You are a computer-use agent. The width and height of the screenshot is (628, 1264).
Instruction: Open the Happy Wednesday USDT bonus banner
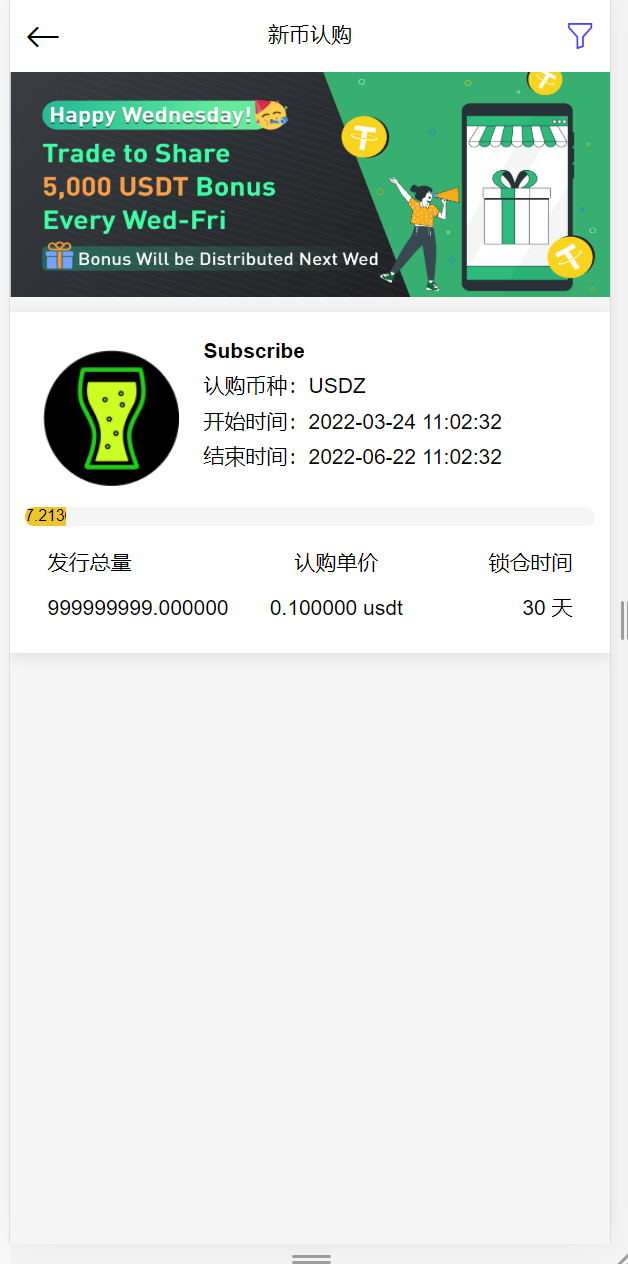[310, 185]
